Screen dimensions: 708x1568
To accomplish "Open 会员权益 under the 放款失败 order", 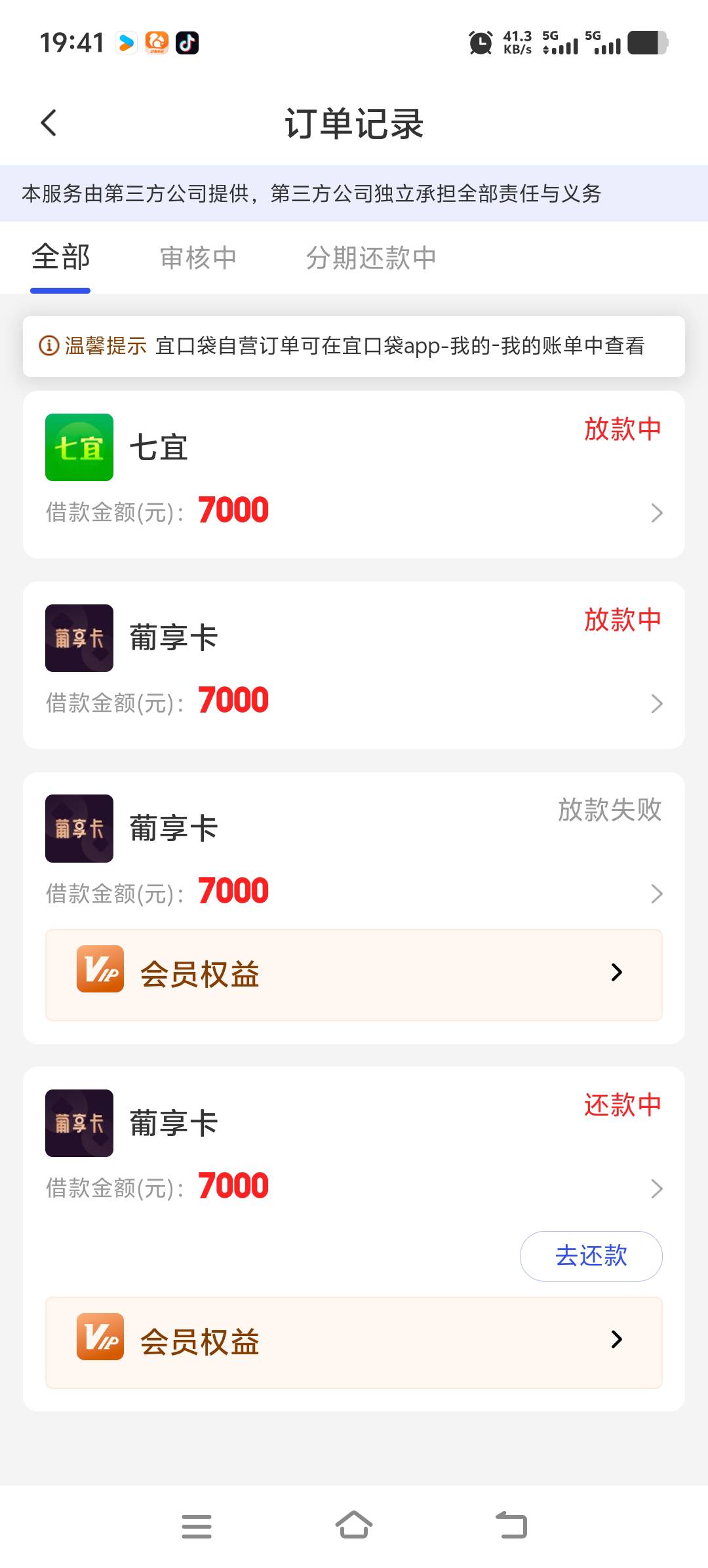I will (x=354, y=975).
